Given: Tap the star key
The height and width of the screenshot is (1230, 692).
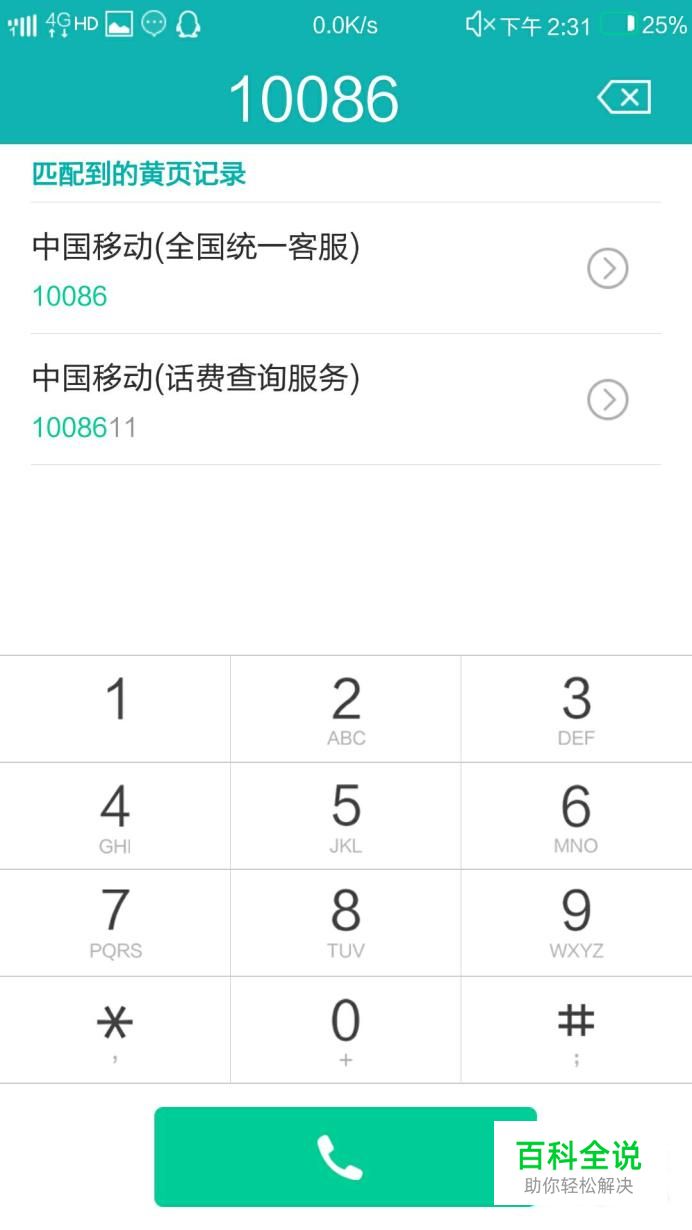Looking at the screenshot, I should [116, 1029].
